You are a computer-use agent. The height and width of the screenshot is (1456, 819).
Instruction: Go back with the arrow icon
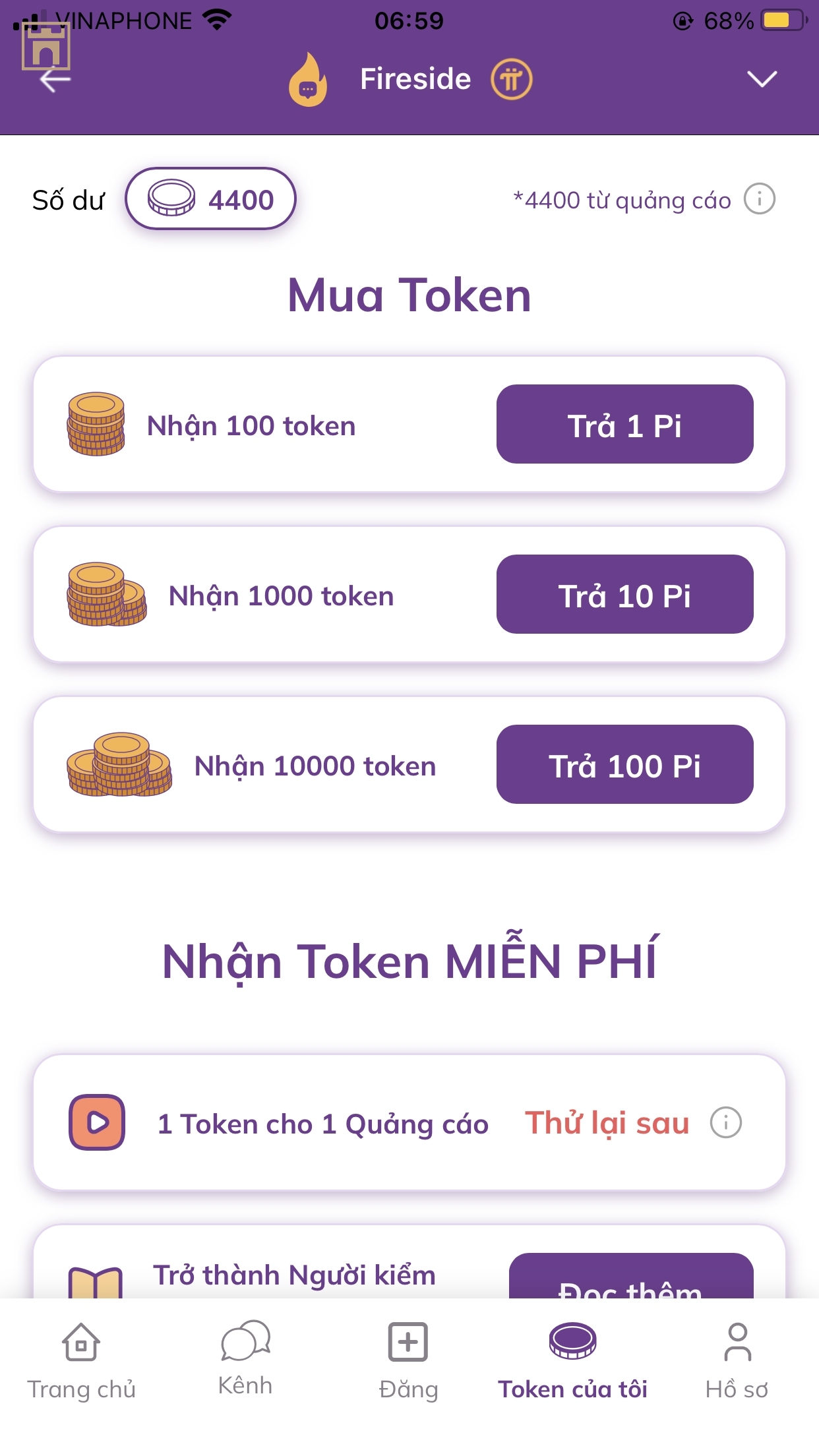pyautogui.click(x=55, y=80)
